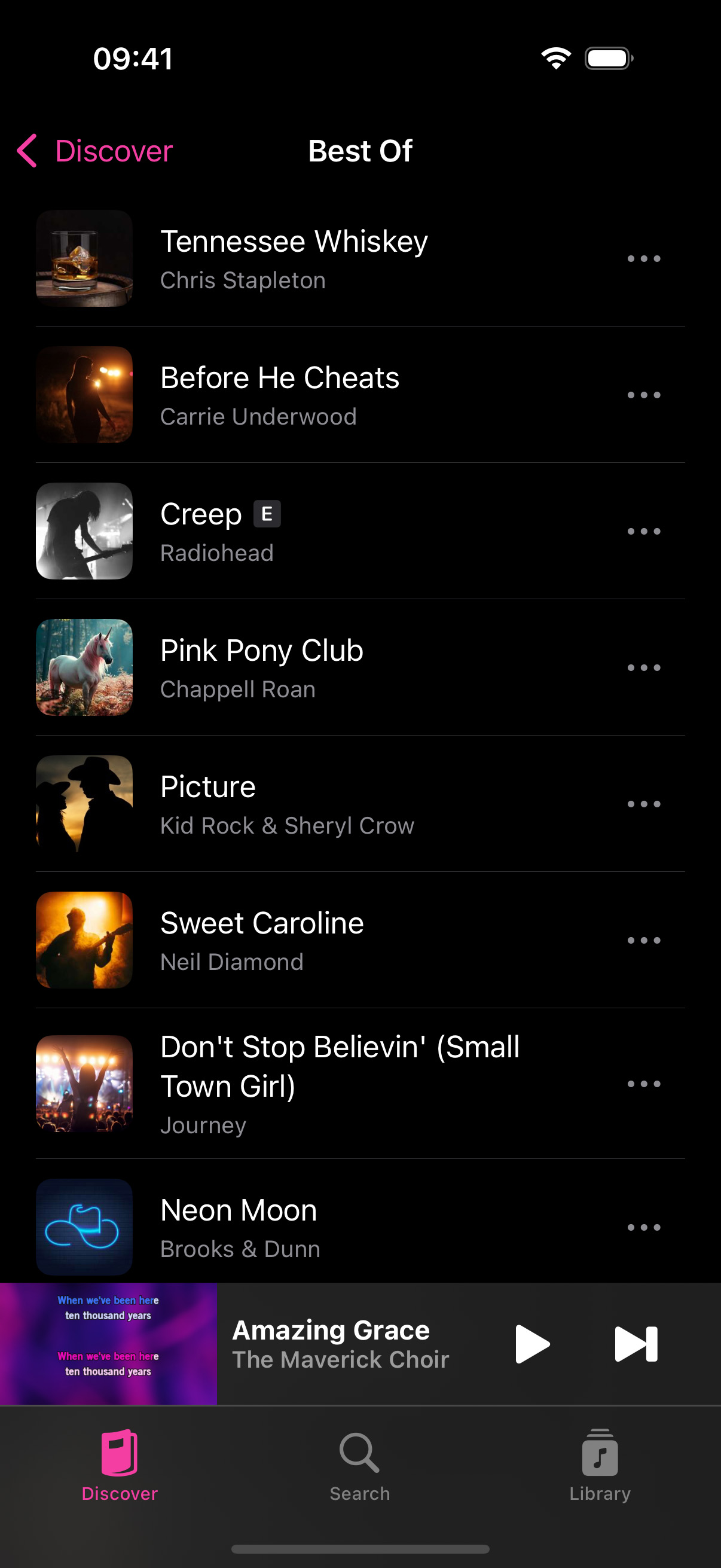721x1568 pixels.
Task: Open more options for Tennessee Whiskey
Action: tap(643, 259)
